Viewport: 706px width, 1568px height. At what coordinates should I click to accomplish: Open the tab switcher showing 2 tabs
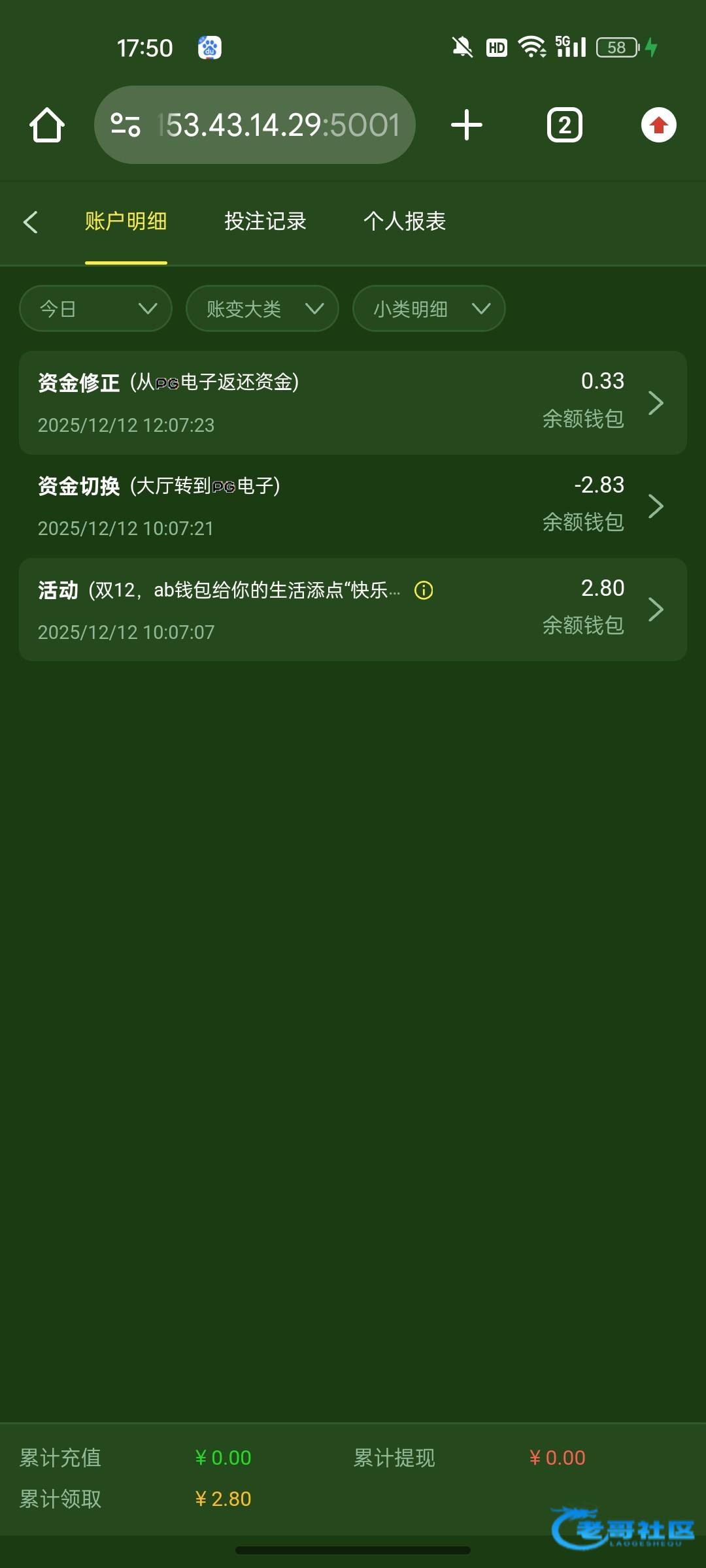pos(564,125)
